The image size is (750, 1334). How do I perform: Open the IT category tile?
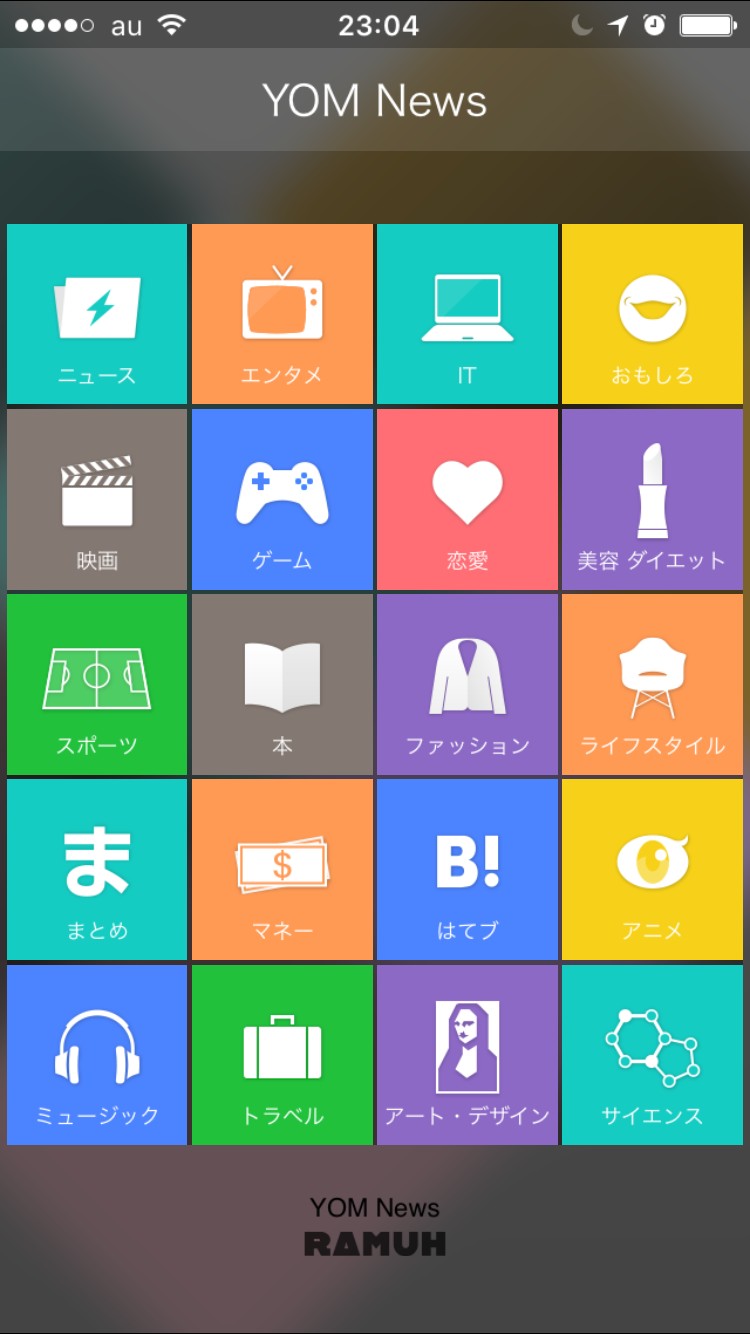[467, 314]
